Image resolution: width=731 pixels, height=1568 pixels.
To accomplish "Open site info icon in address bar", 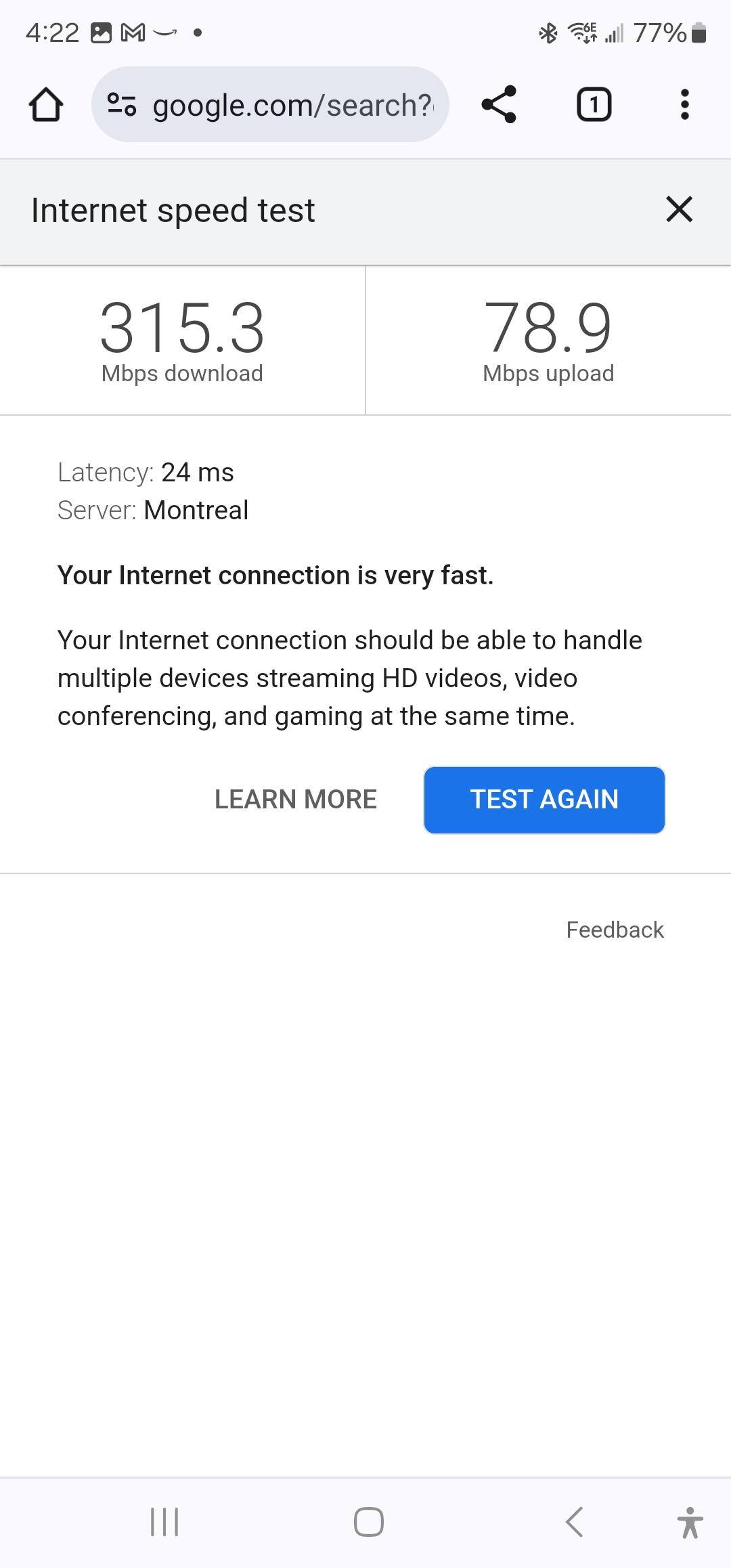I will (x=122, y=105).
